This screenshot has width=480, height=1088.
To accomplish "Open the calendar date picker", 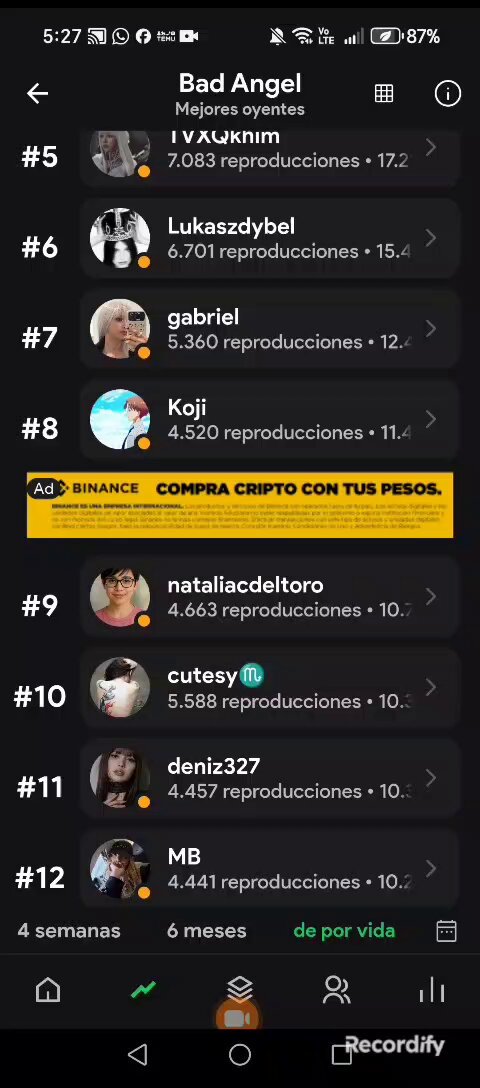I will pyautogui.click(x=446, y=930).
